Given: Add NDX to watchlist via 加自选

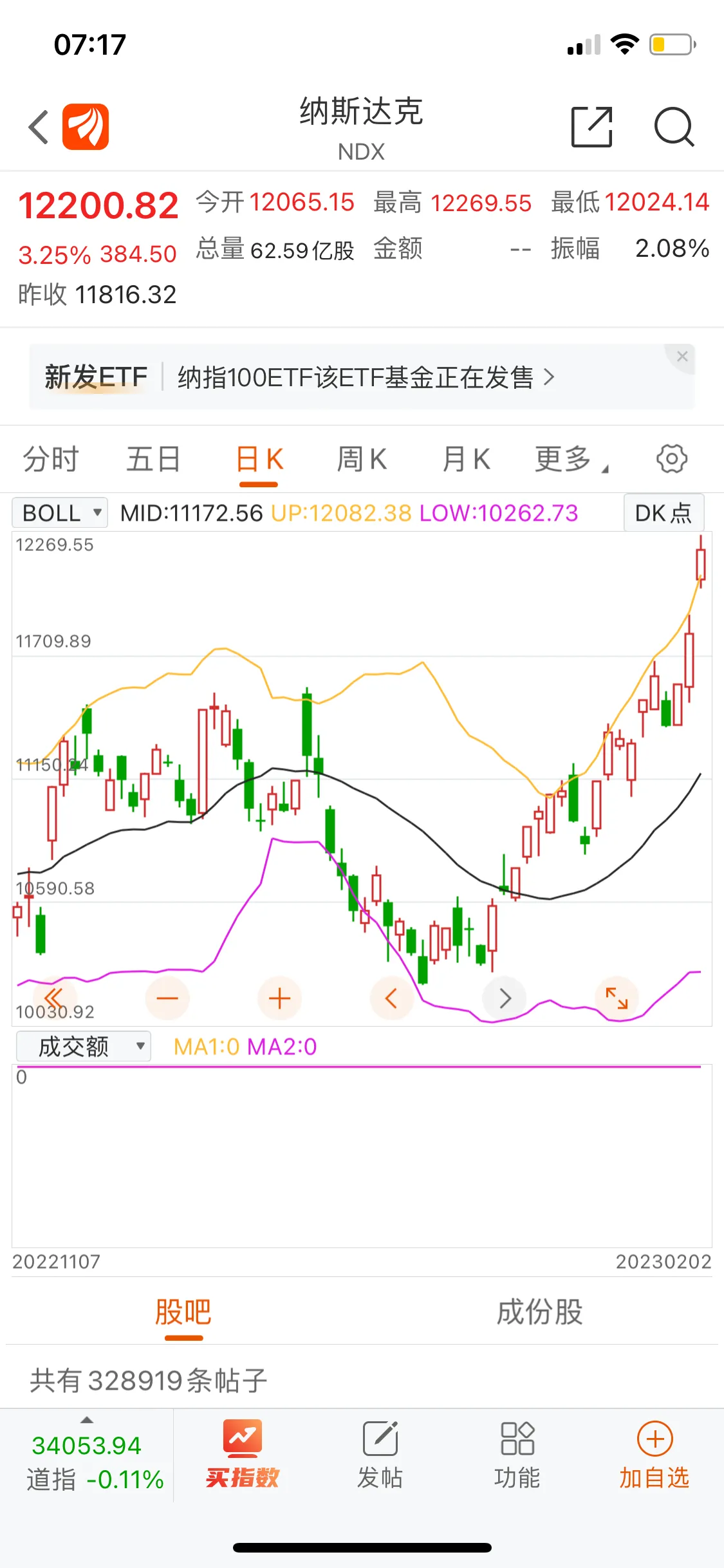Looking at the screenshot, I should click(x=654, y=1455).
